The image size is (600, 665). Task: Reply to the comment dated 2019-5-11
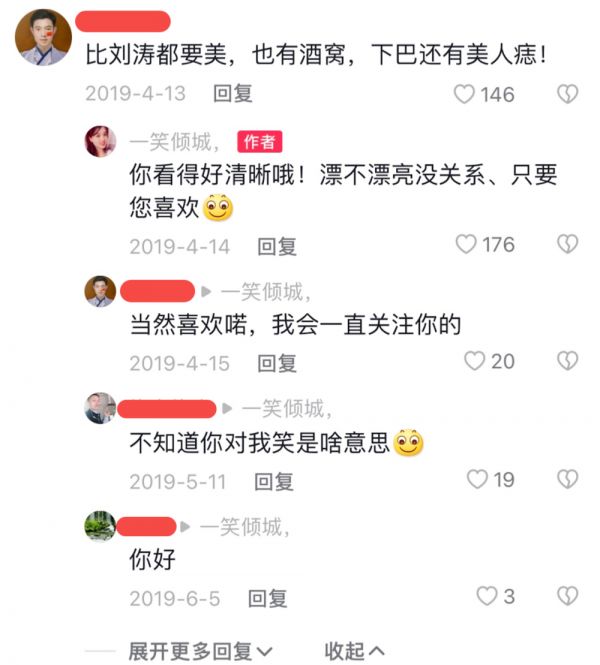273,481
